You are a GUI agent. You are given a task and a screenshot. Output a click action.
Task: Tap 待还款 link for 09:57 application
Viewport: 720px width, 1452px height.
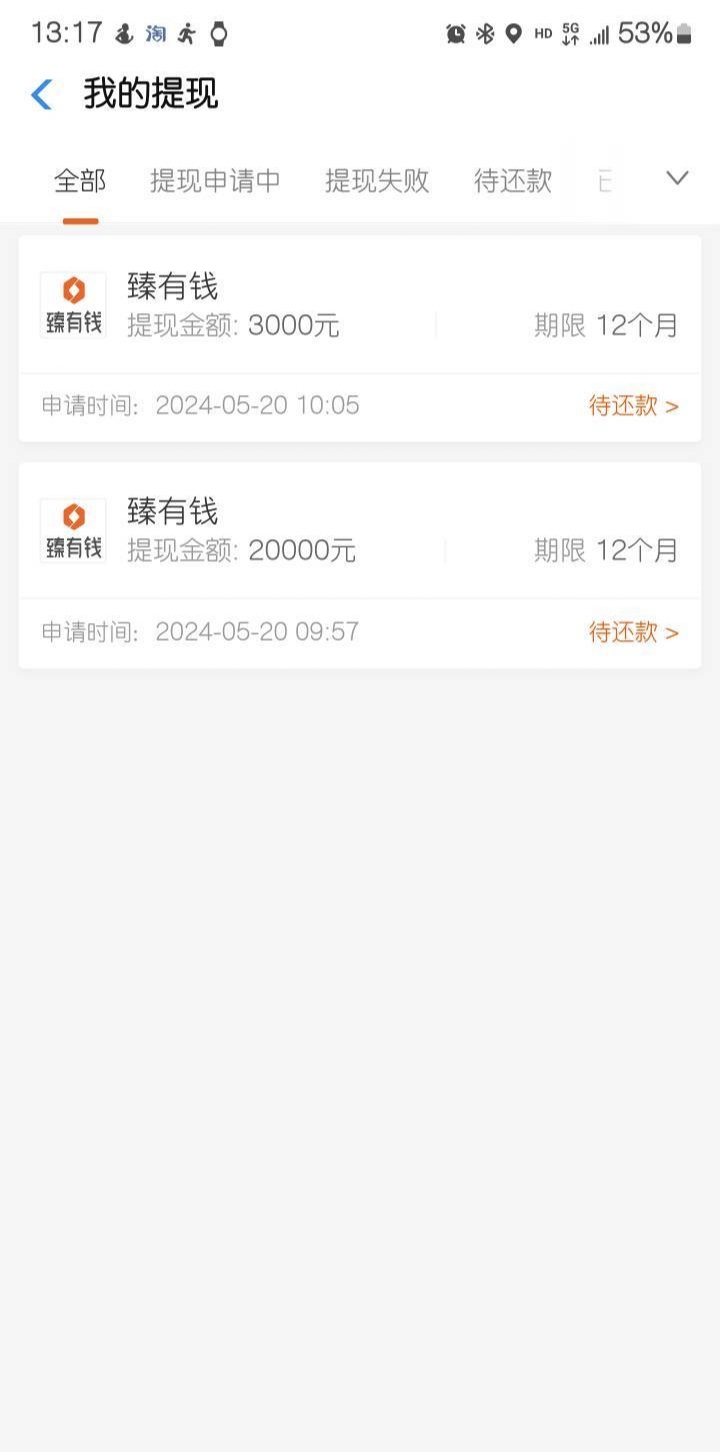click(634, 632)
